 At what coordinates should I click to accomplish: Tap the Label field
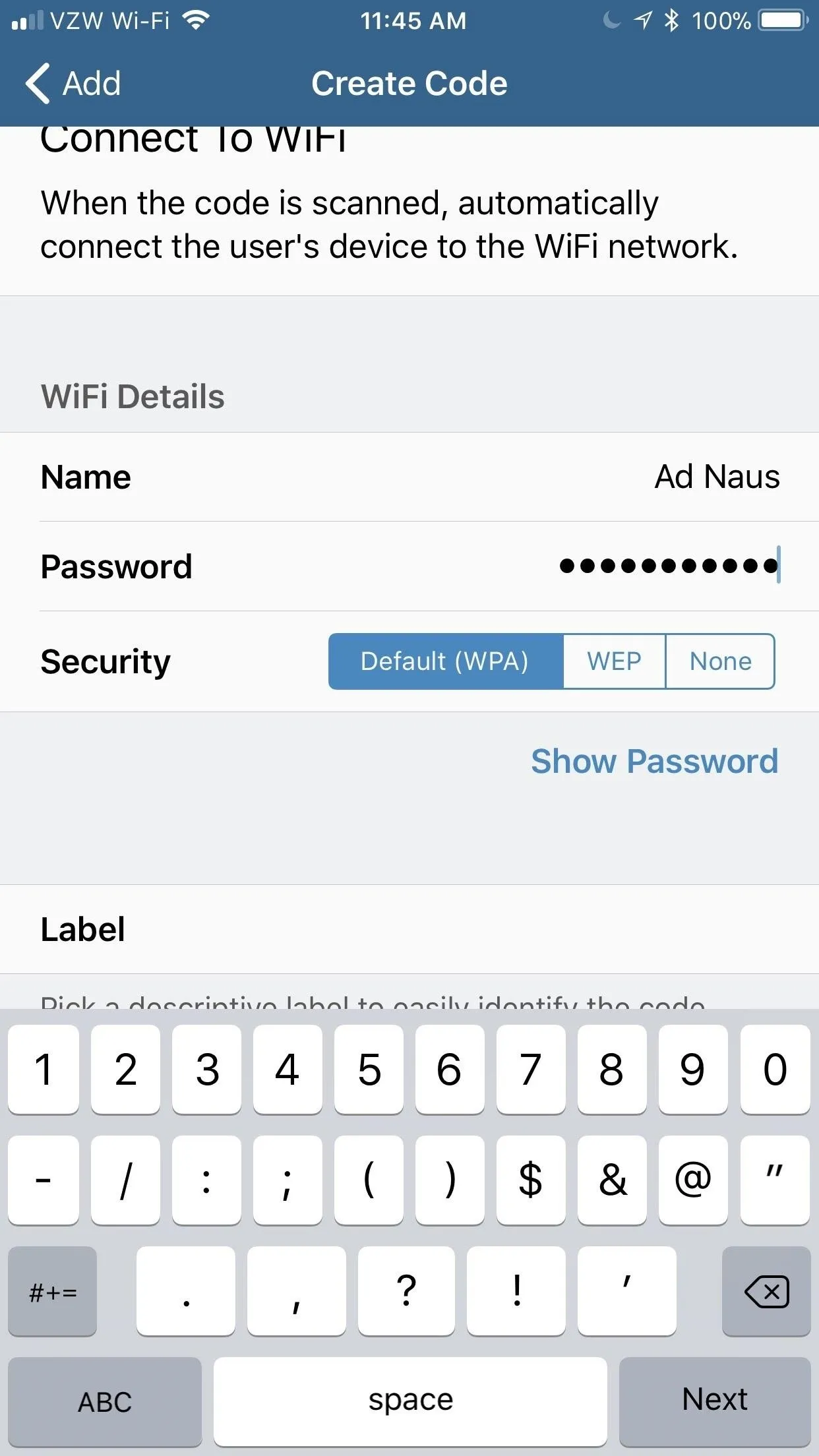tap(409, 929)
